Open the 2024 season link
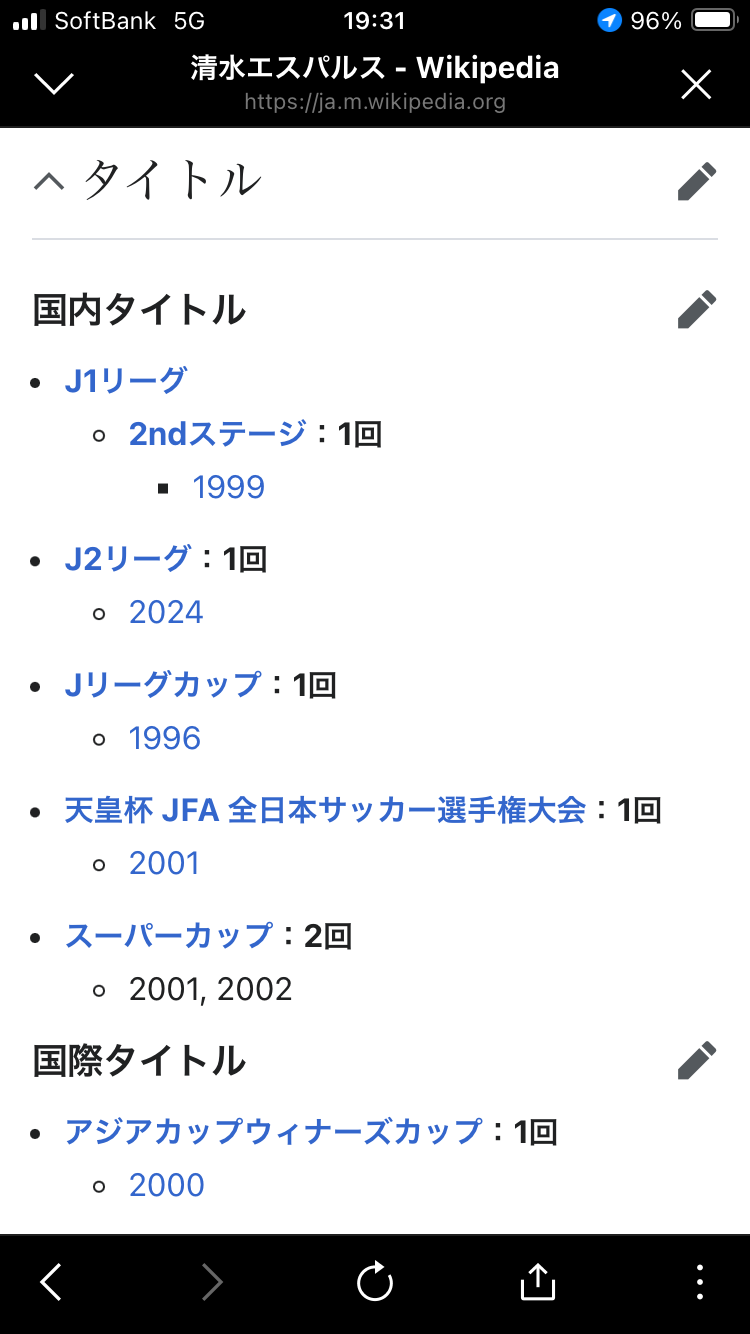The height and width of the screenshot is (1334, 750). point(166,612)
